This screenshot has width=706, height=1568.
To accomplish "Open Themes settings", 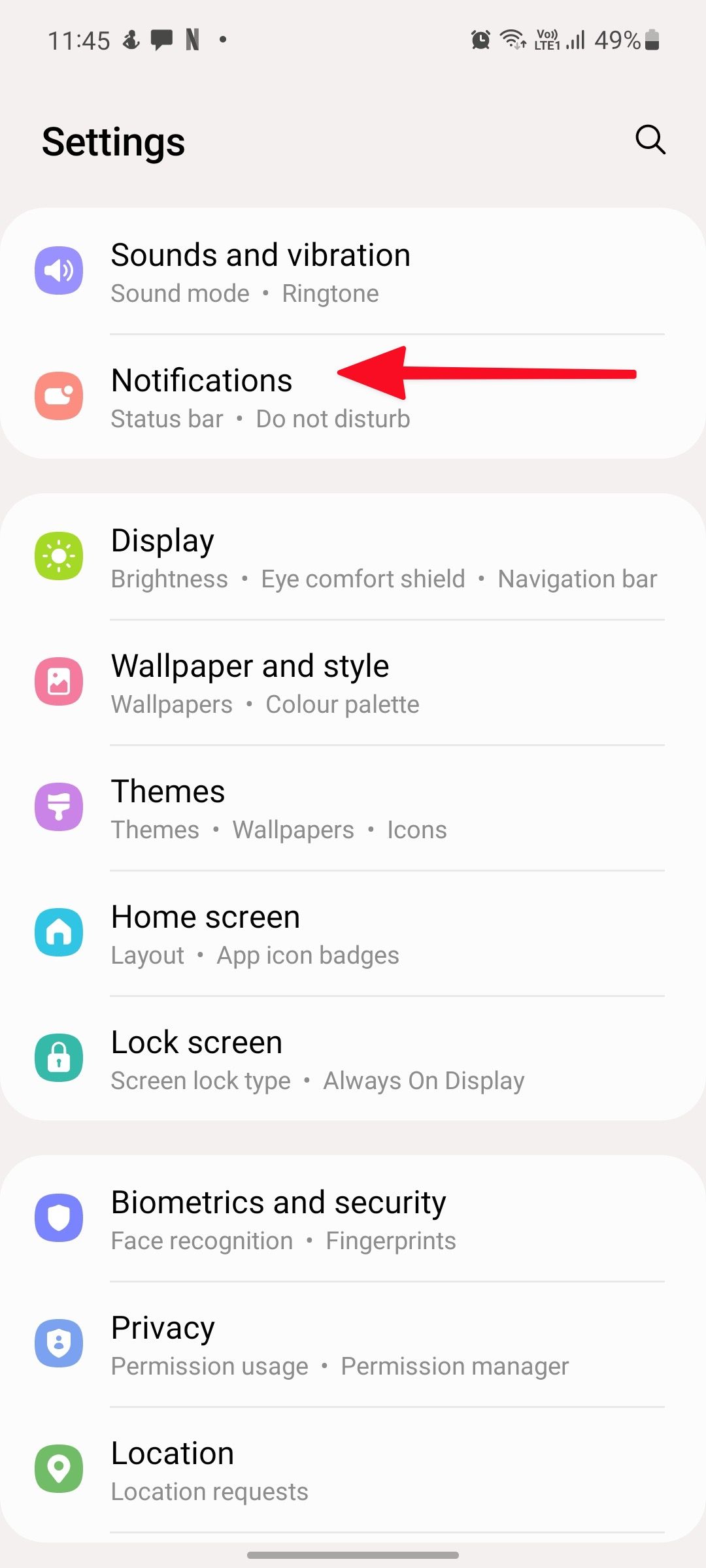I will click(x=261, y=807).
